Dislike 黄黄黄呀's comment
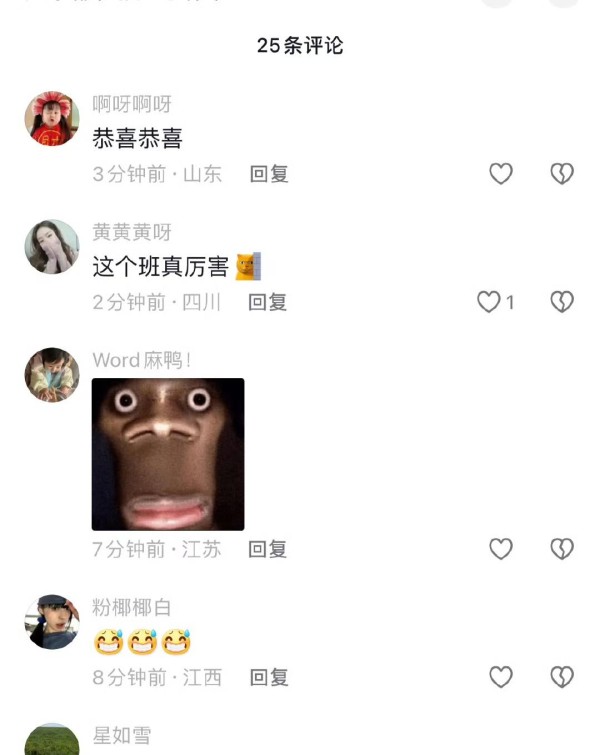The image size is (600, 755). [562, 302]
